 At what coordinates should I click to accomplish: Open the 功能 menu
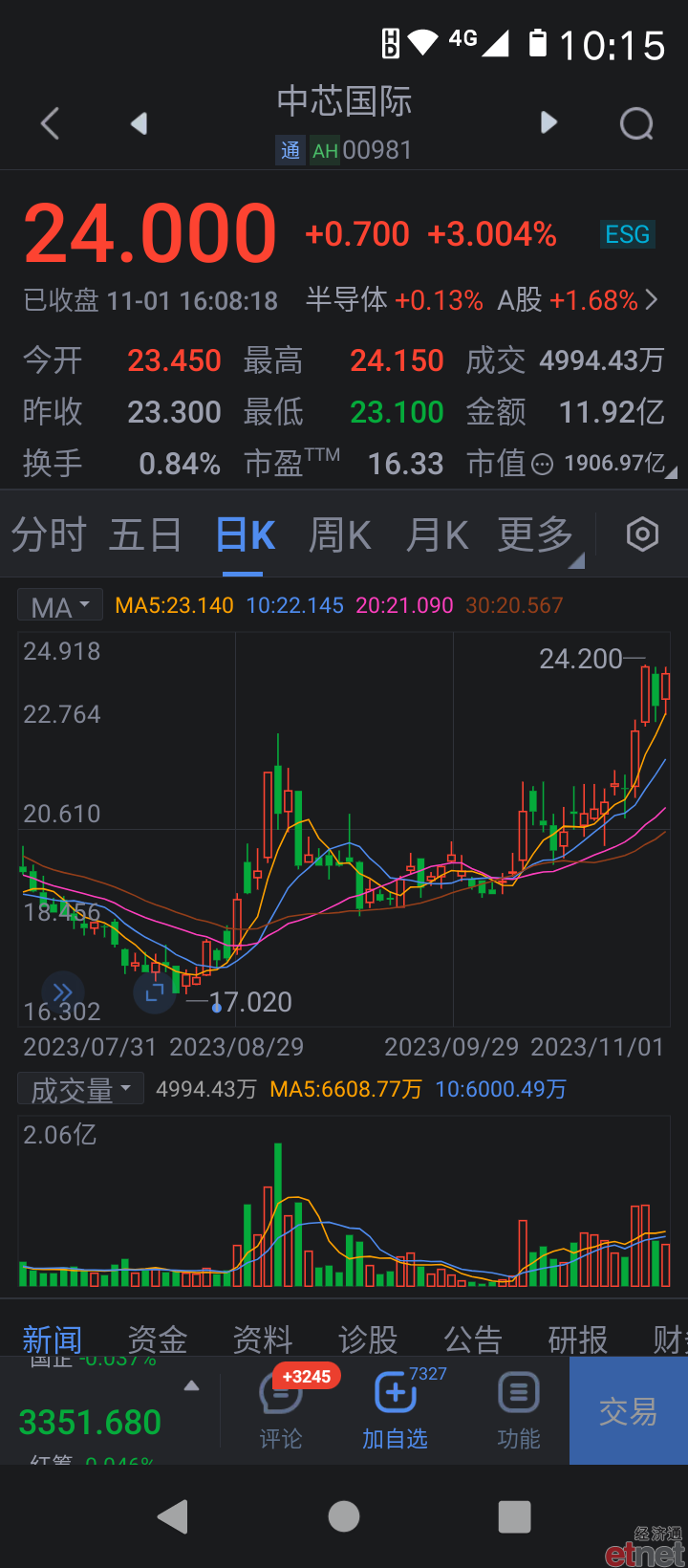(x=519, y=1410)
